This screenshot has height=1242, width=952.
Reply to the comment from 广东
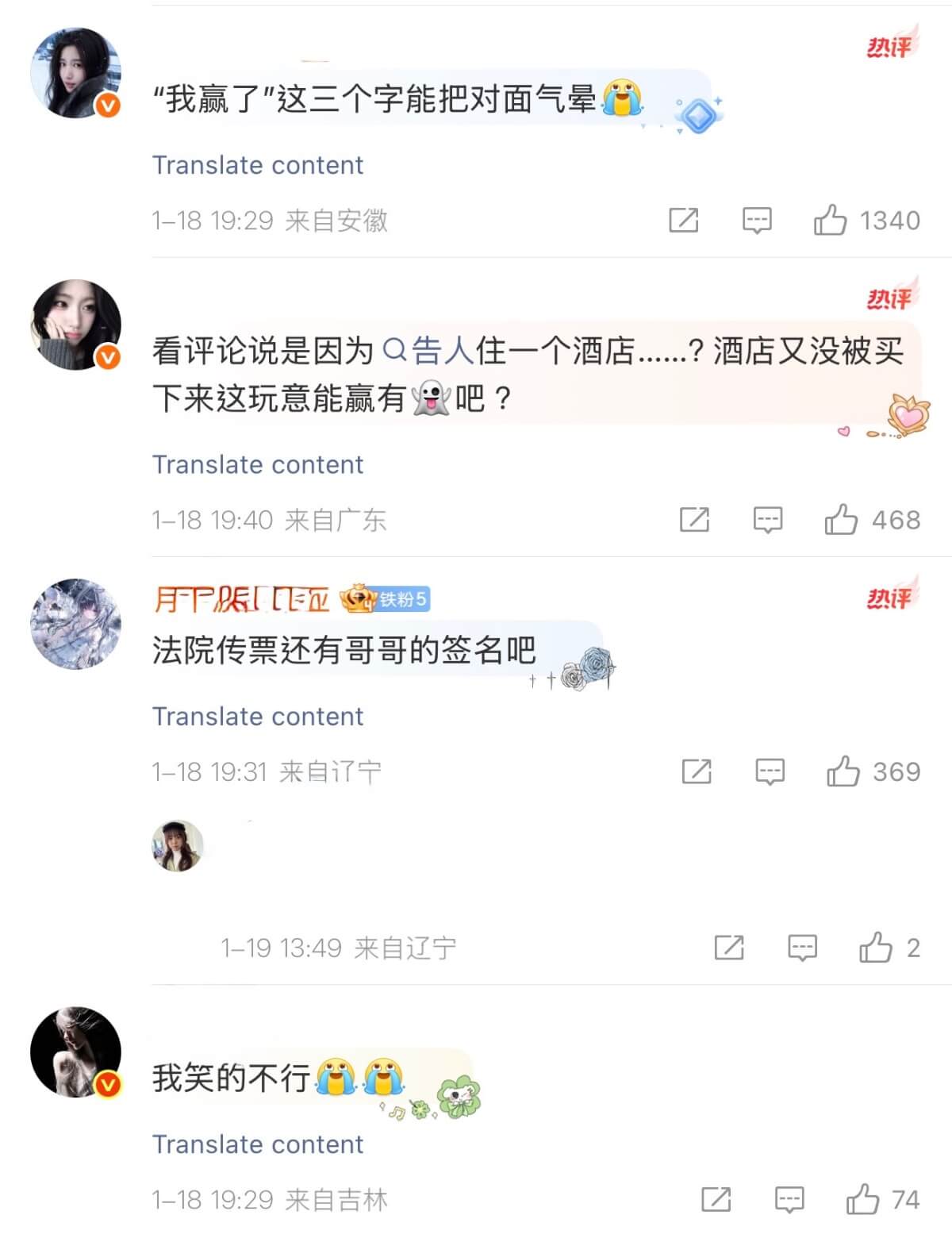767,520
